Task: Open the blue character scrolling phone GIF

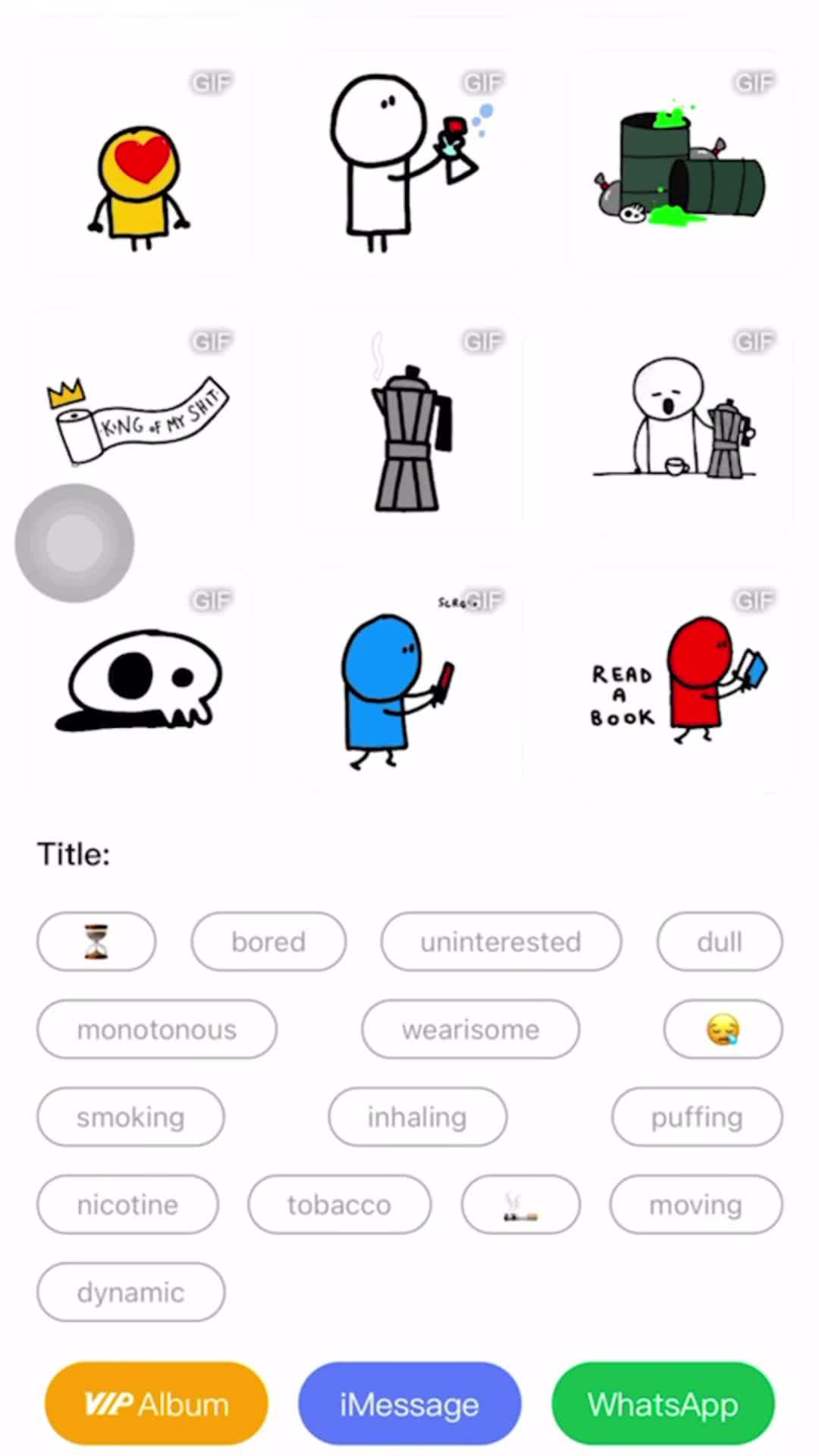Action: [409, 690]
